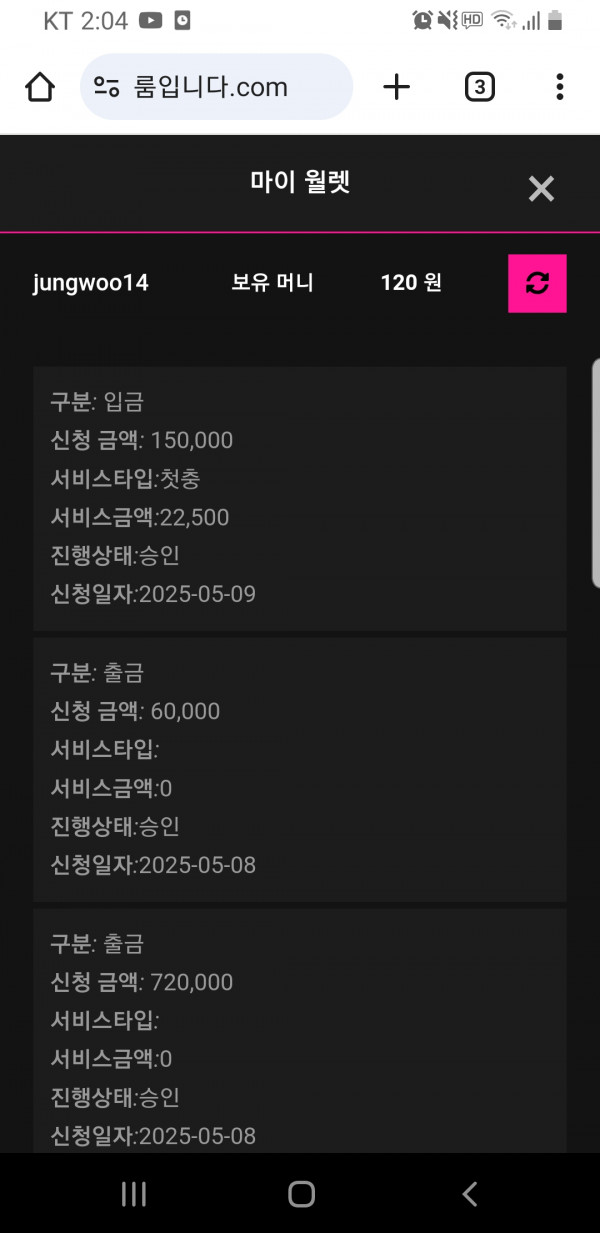600x1233 pixels.
Task: Close the 마이 월렛 panel
Action: [541, 189]
